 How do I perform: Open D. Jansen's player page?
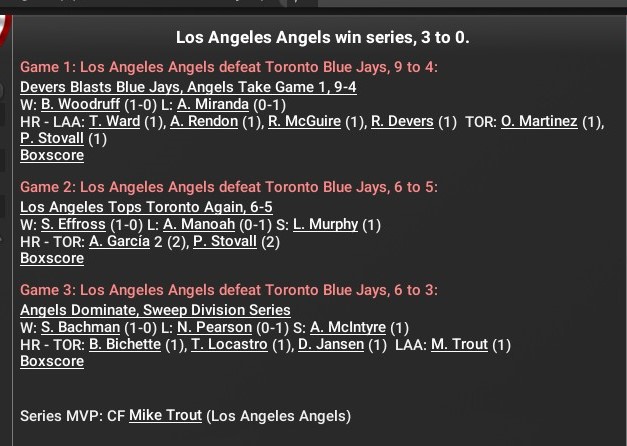pyautogui.click(x=332, y=344)
